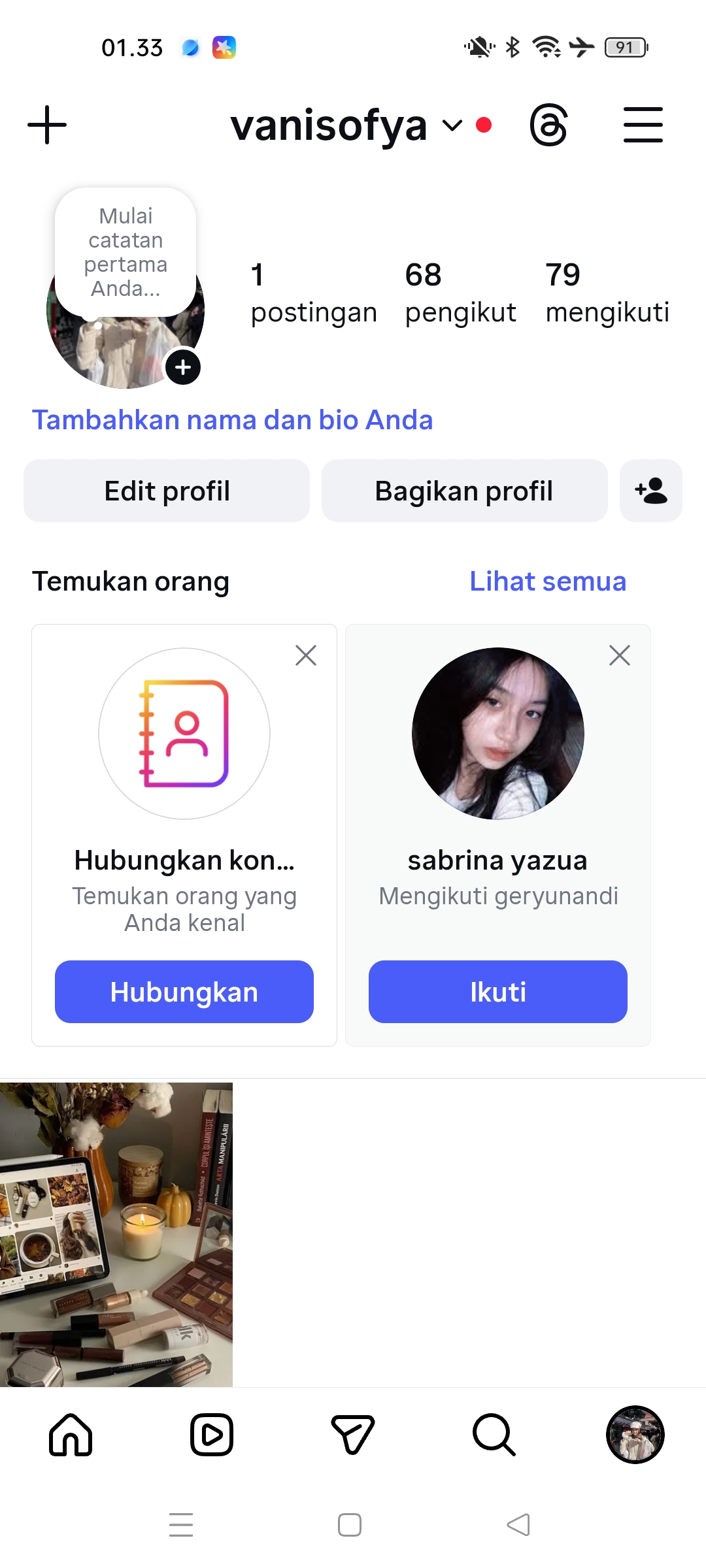Follow sabrina yazua with Ikuti
The width and height of the screenshot is (706, 1568).
498,992
